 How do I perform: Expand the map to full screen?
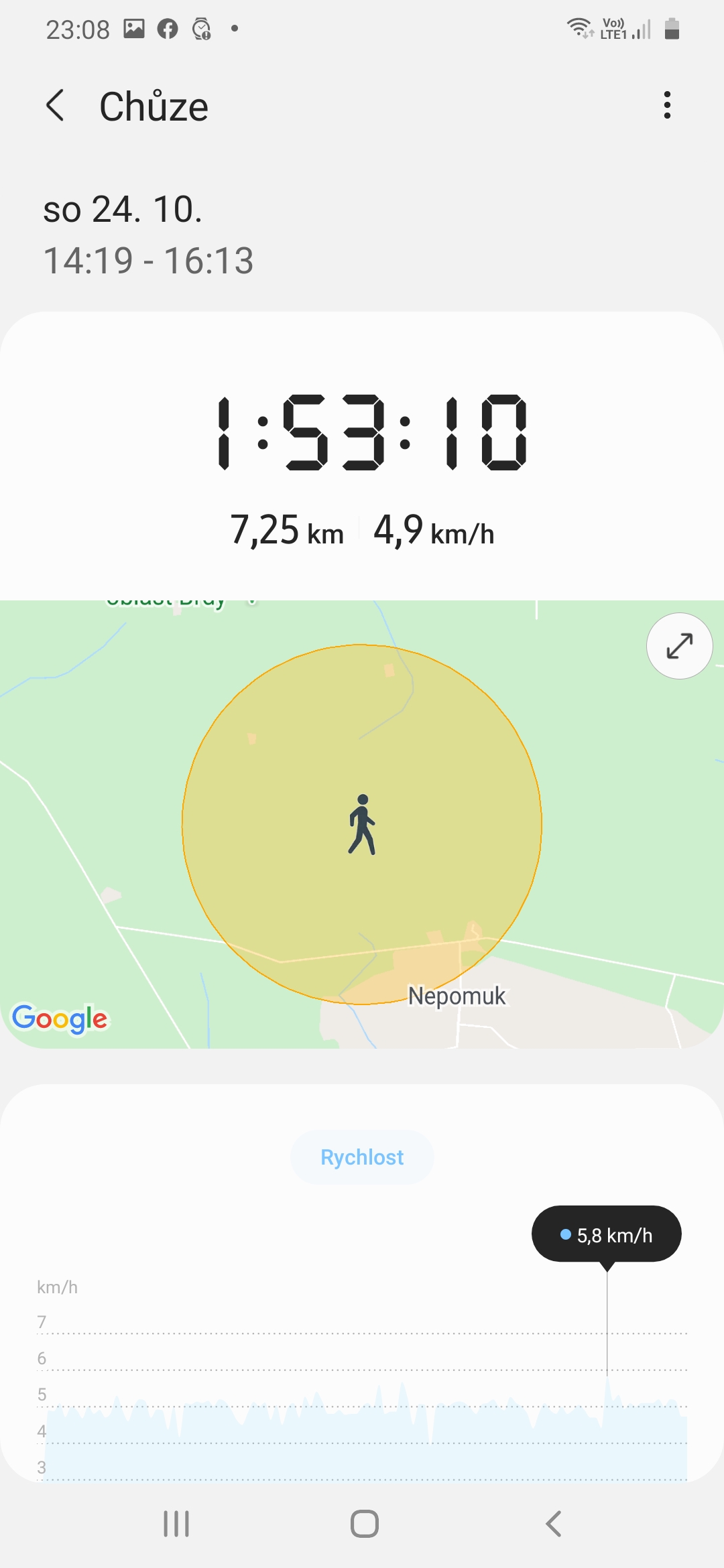click(679, 646)
